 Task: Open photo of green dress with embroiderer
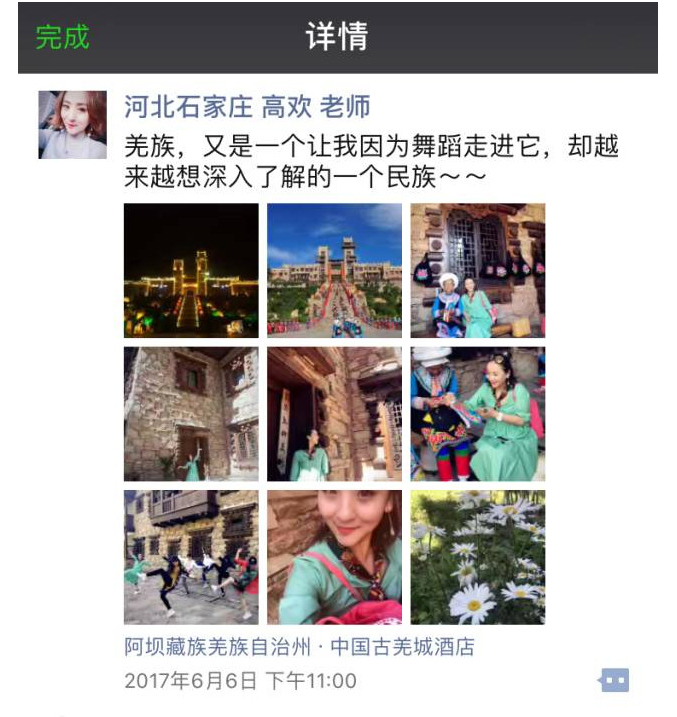pos(477,414)
